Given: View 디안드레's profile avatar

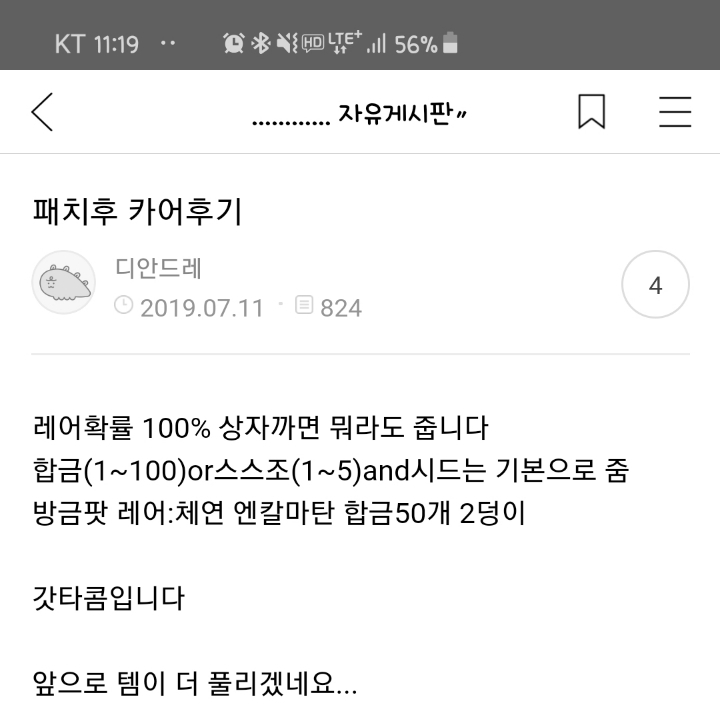Looking at the screenshot, I should point(63,284).
